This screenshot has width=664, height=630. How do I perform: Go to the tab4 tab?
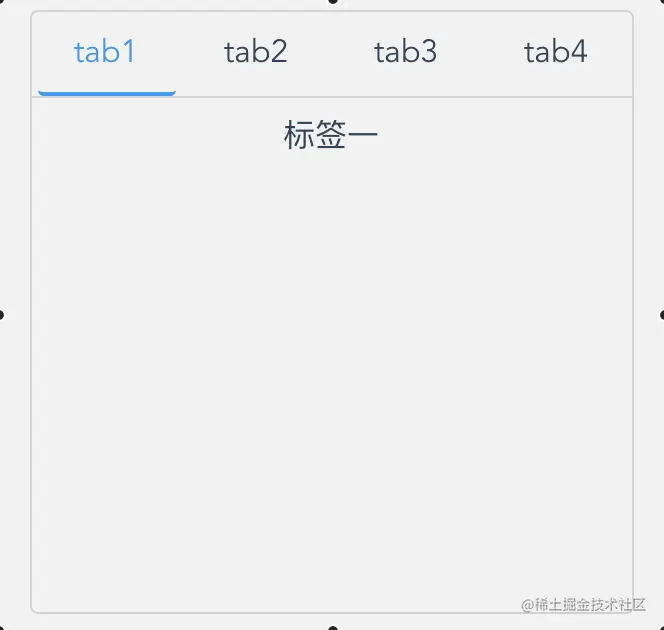pos(556,52)
